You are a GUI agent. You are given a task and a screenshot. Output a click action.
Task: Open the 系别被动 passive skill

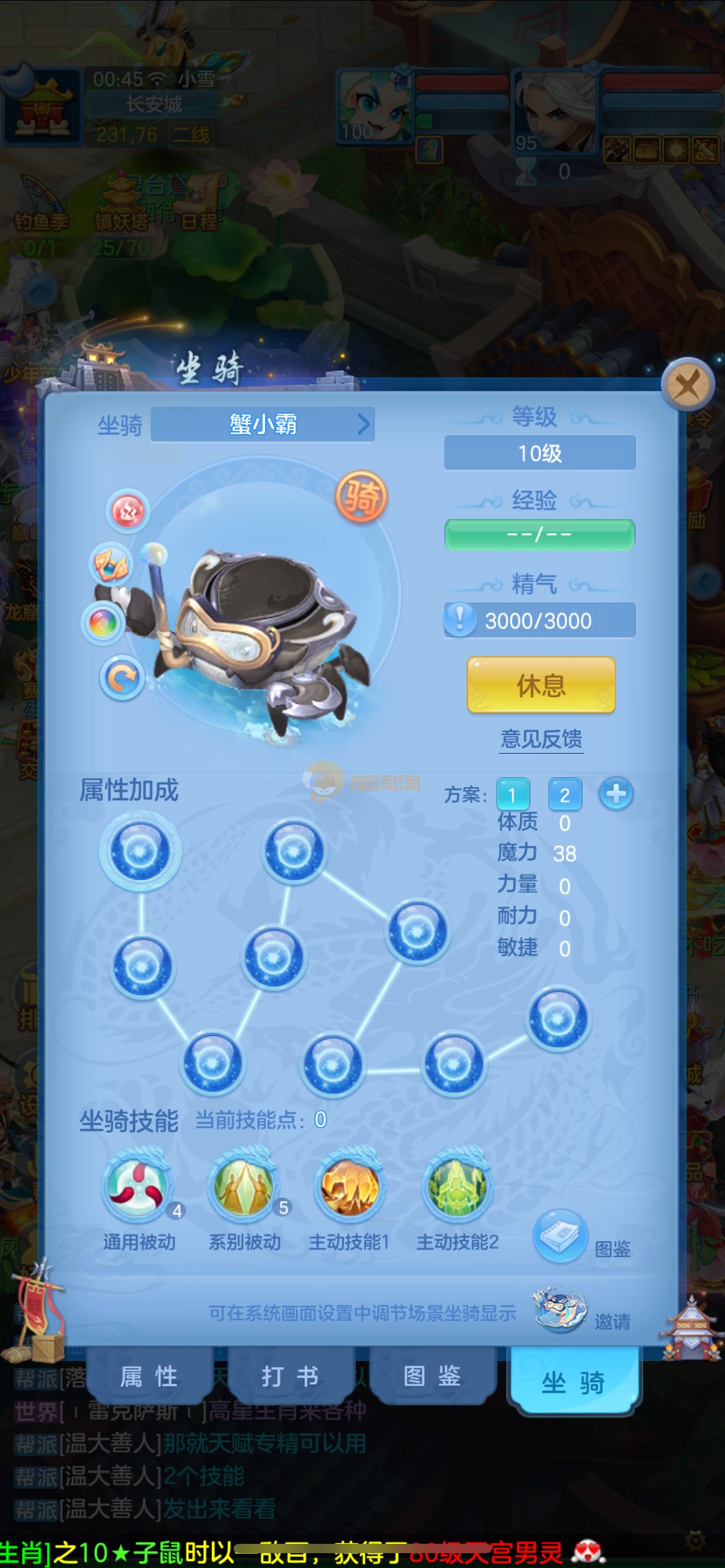point(244,1186)
